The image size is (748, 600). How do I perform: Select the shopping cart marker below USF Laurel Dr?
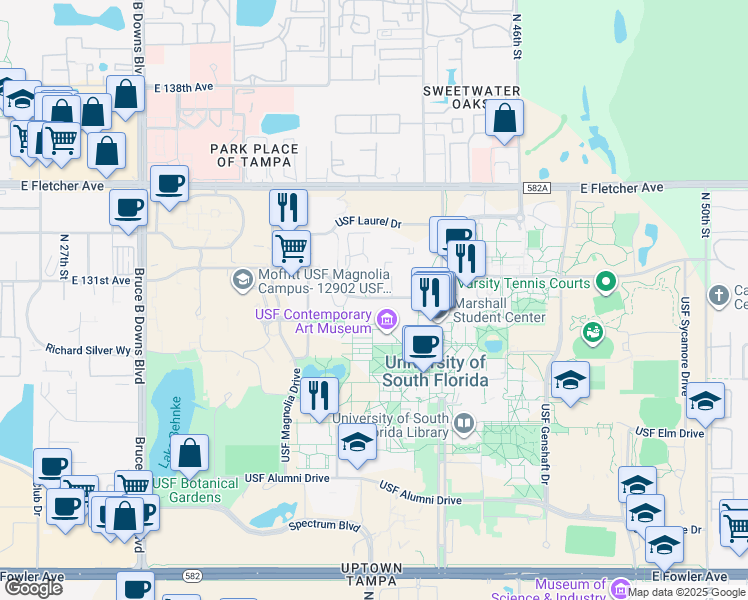[291, 248]
